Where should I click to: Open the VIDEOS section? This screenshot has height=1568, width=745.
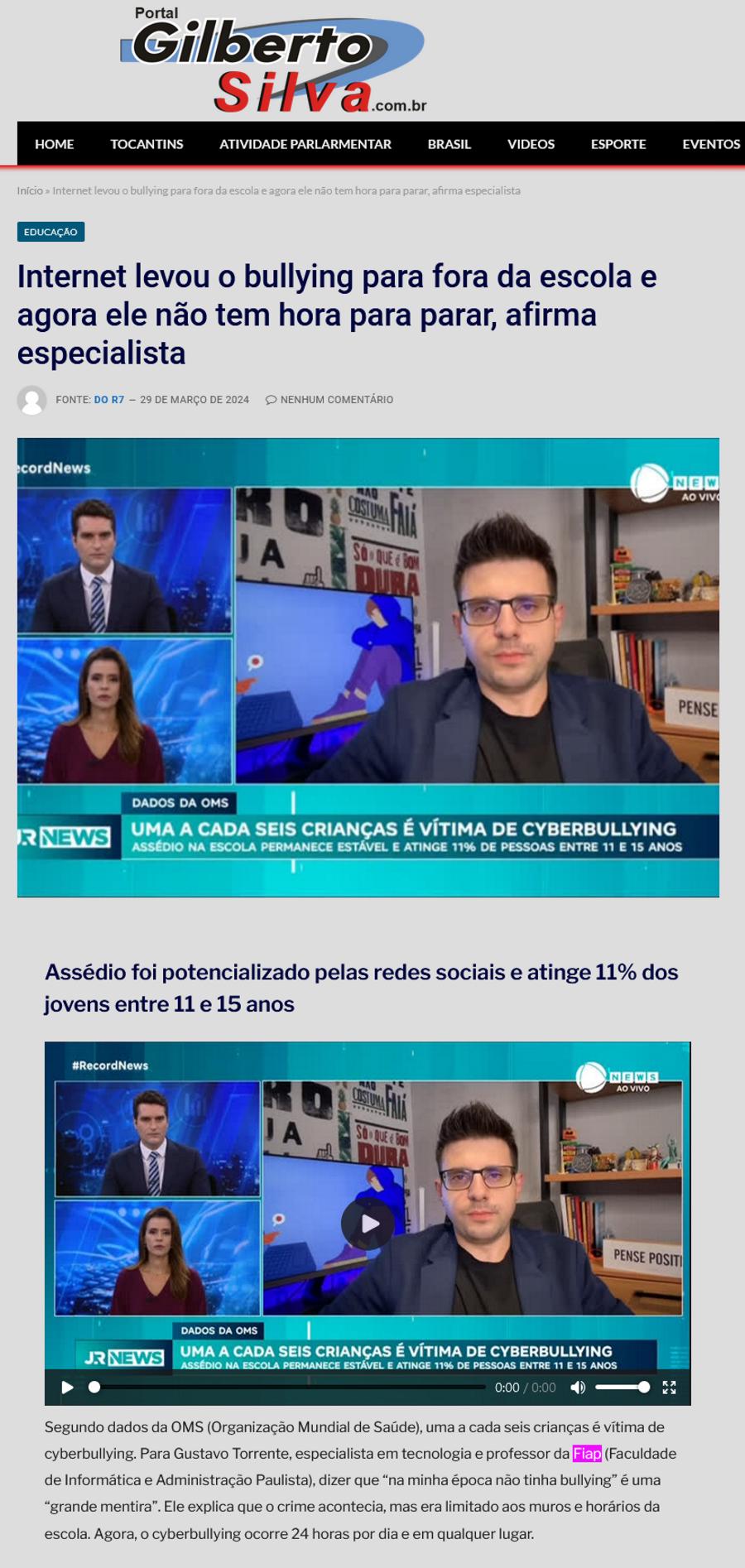pyautogui.click(x=531, y=144)
